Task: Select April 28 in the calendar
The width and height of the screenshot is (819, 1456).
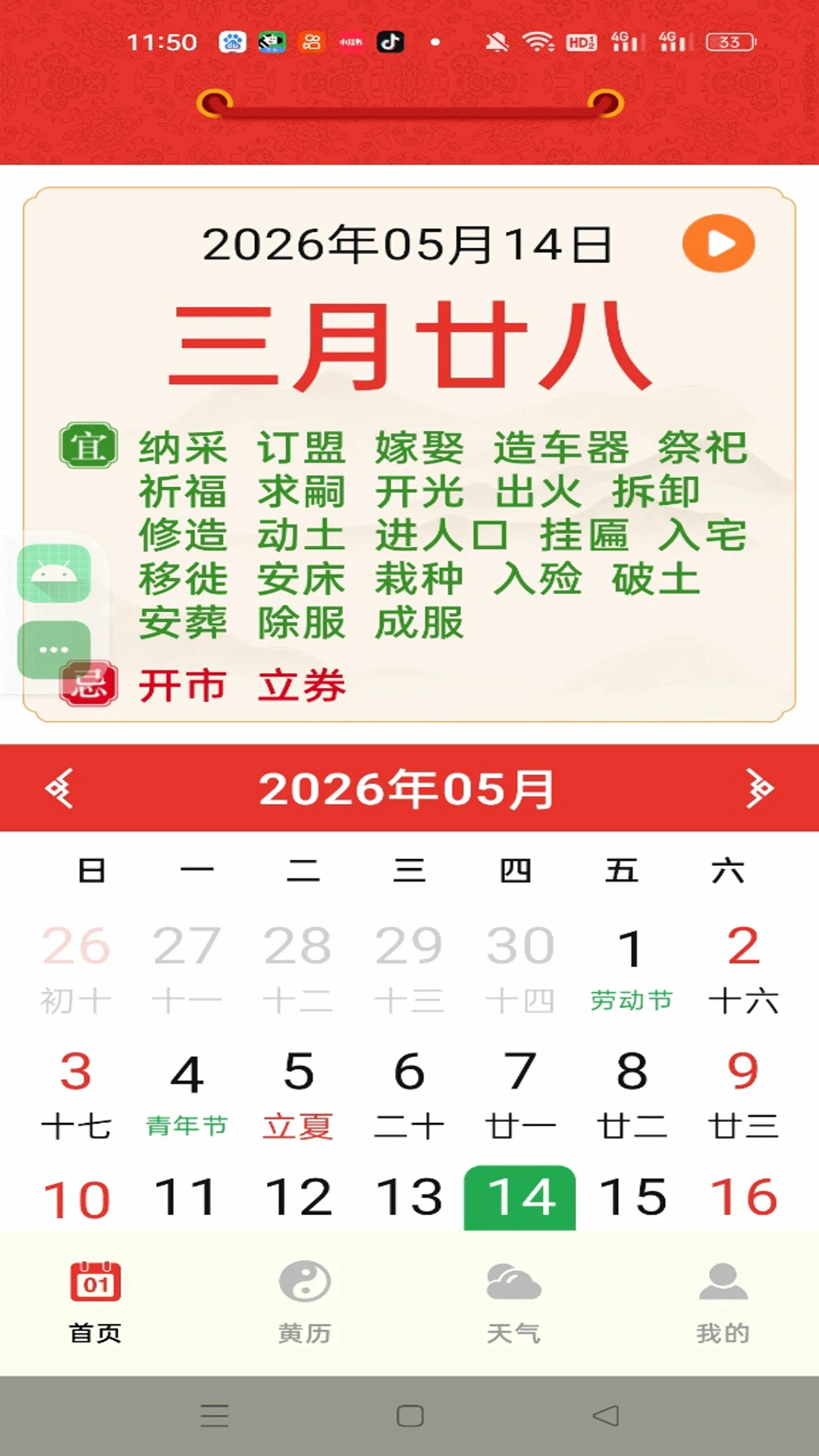Action: click(298, 968)
